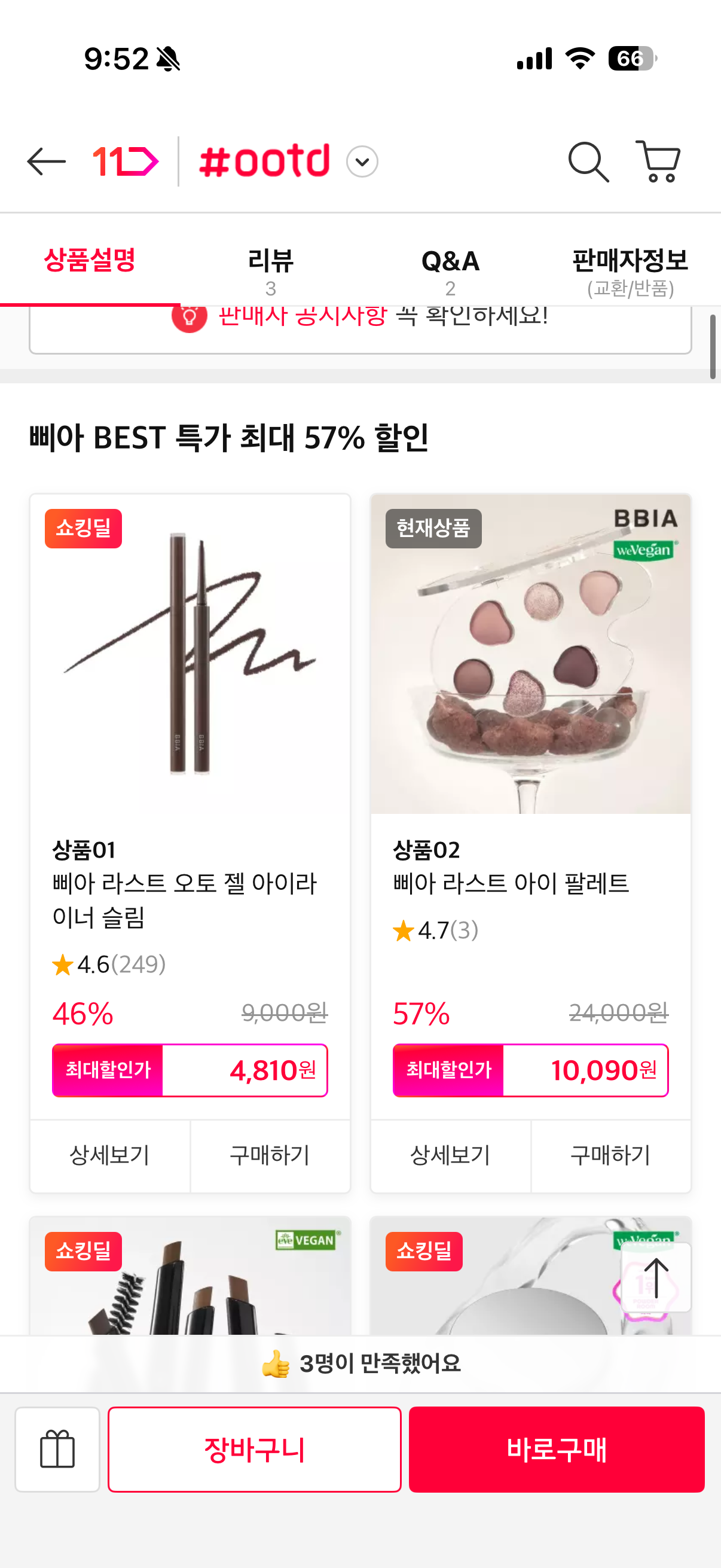Switch to the 판매자정보 tab

[x=630, y=270]
